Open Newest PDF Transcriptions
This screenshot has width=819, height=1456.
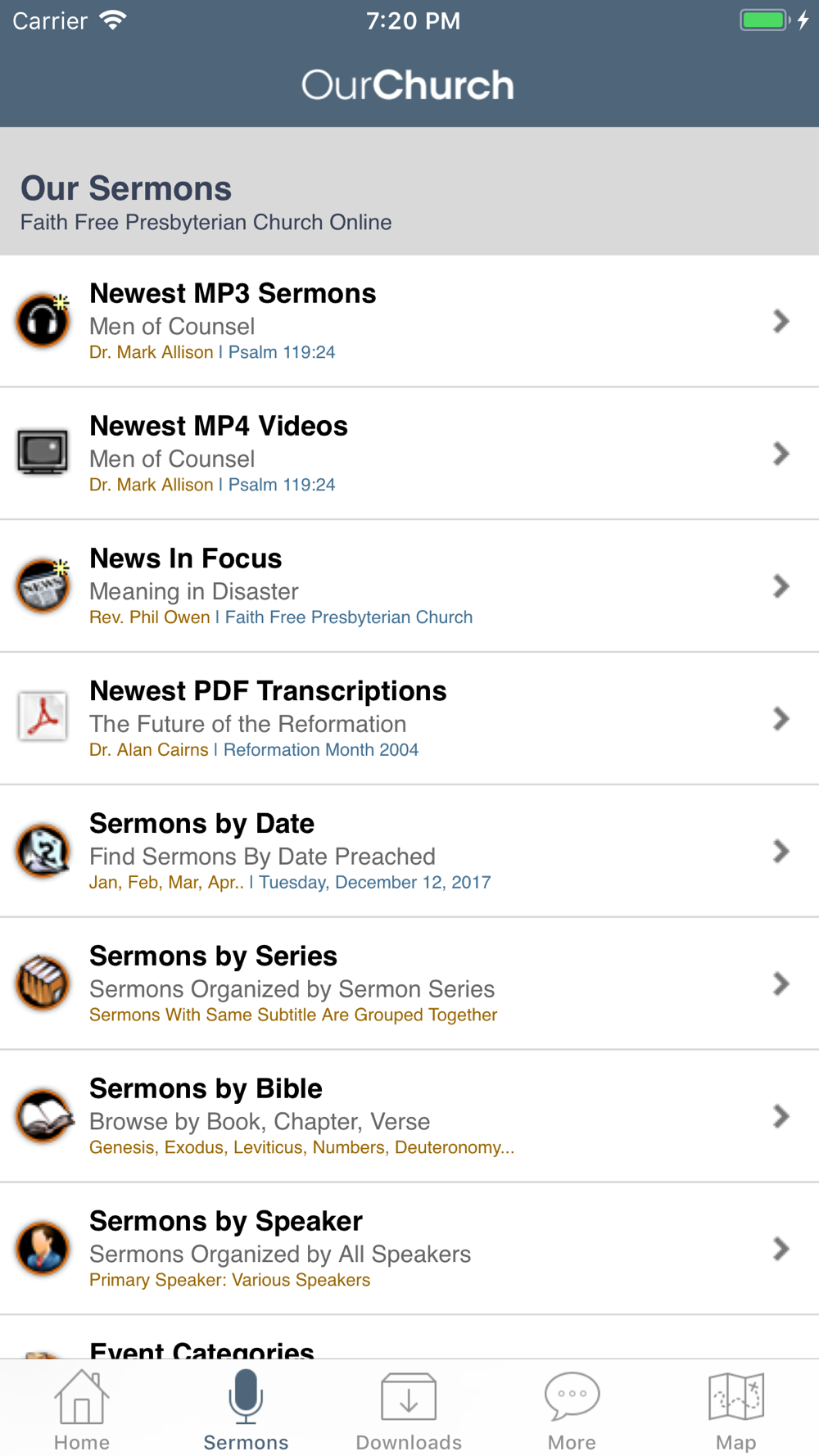point(409,719)
